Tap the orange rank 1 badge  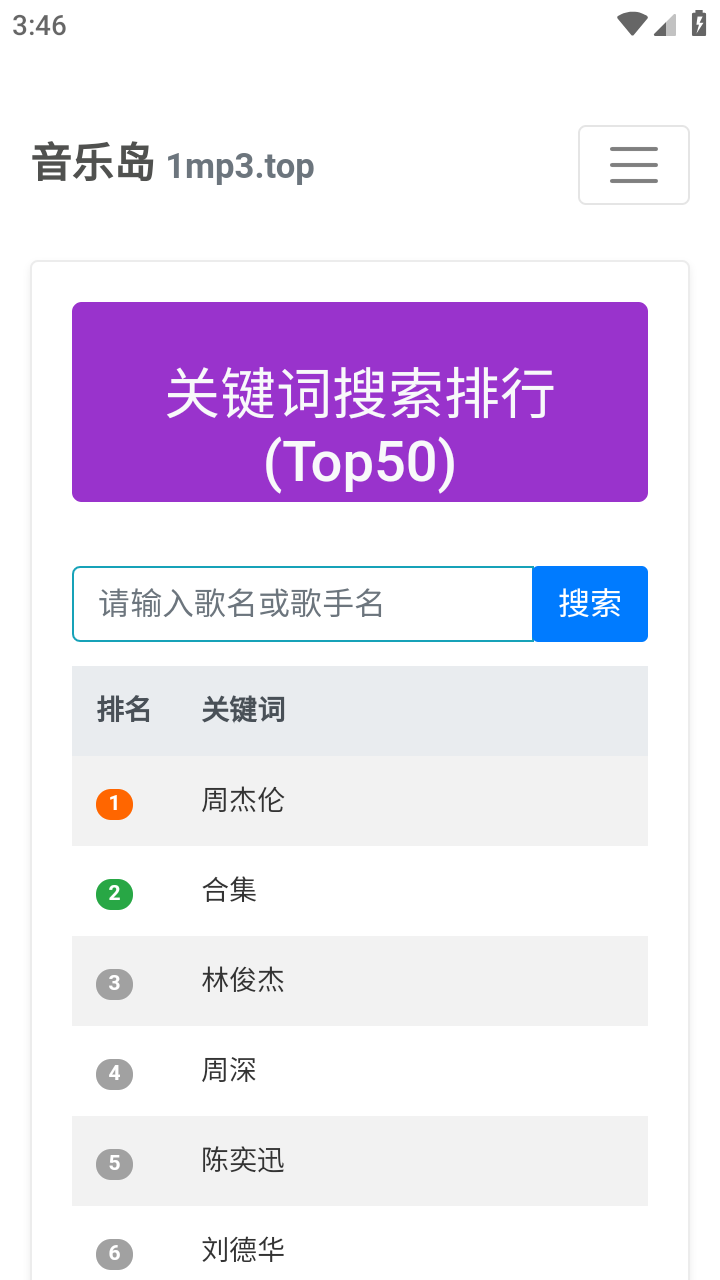click(x=114, y=804)
